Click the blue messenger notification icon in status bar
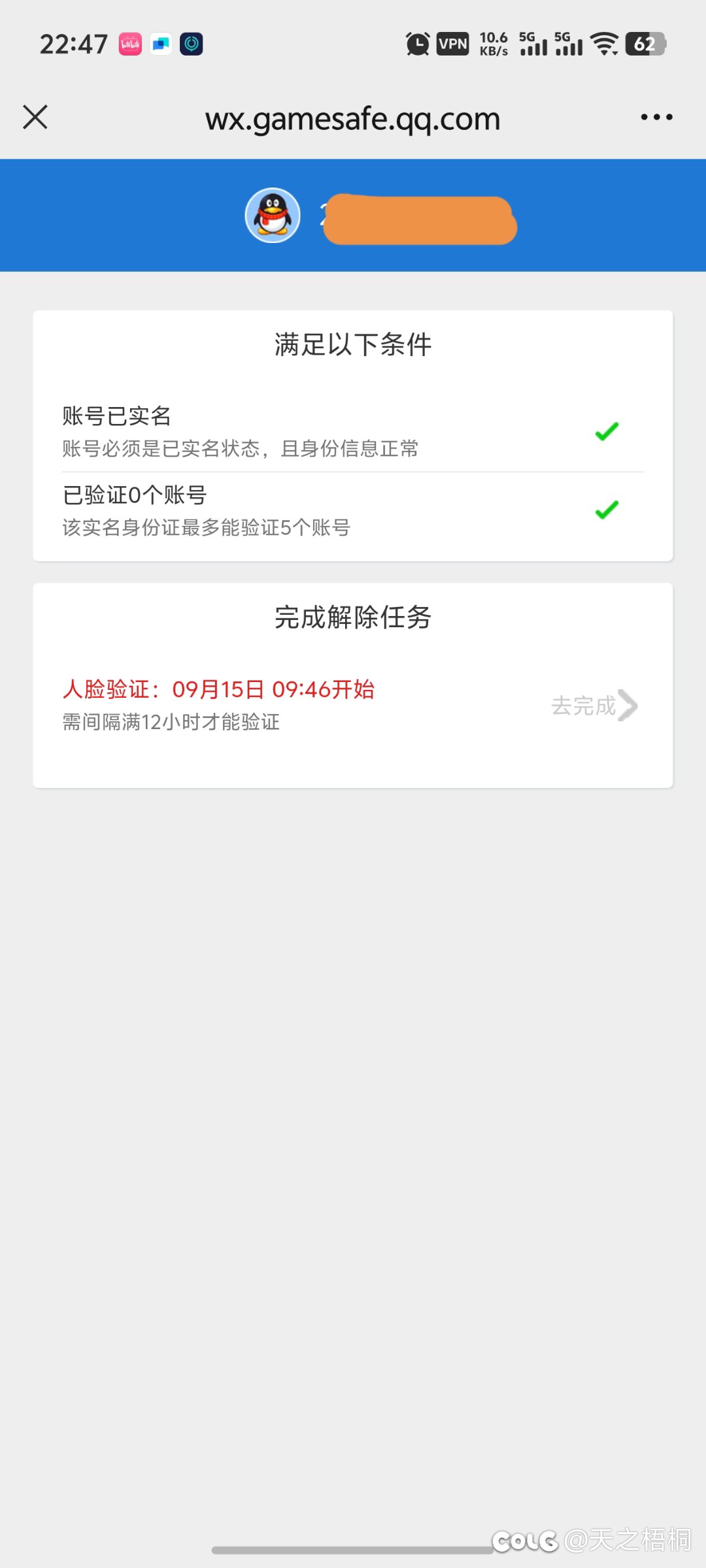 click(x=161, y=43)
